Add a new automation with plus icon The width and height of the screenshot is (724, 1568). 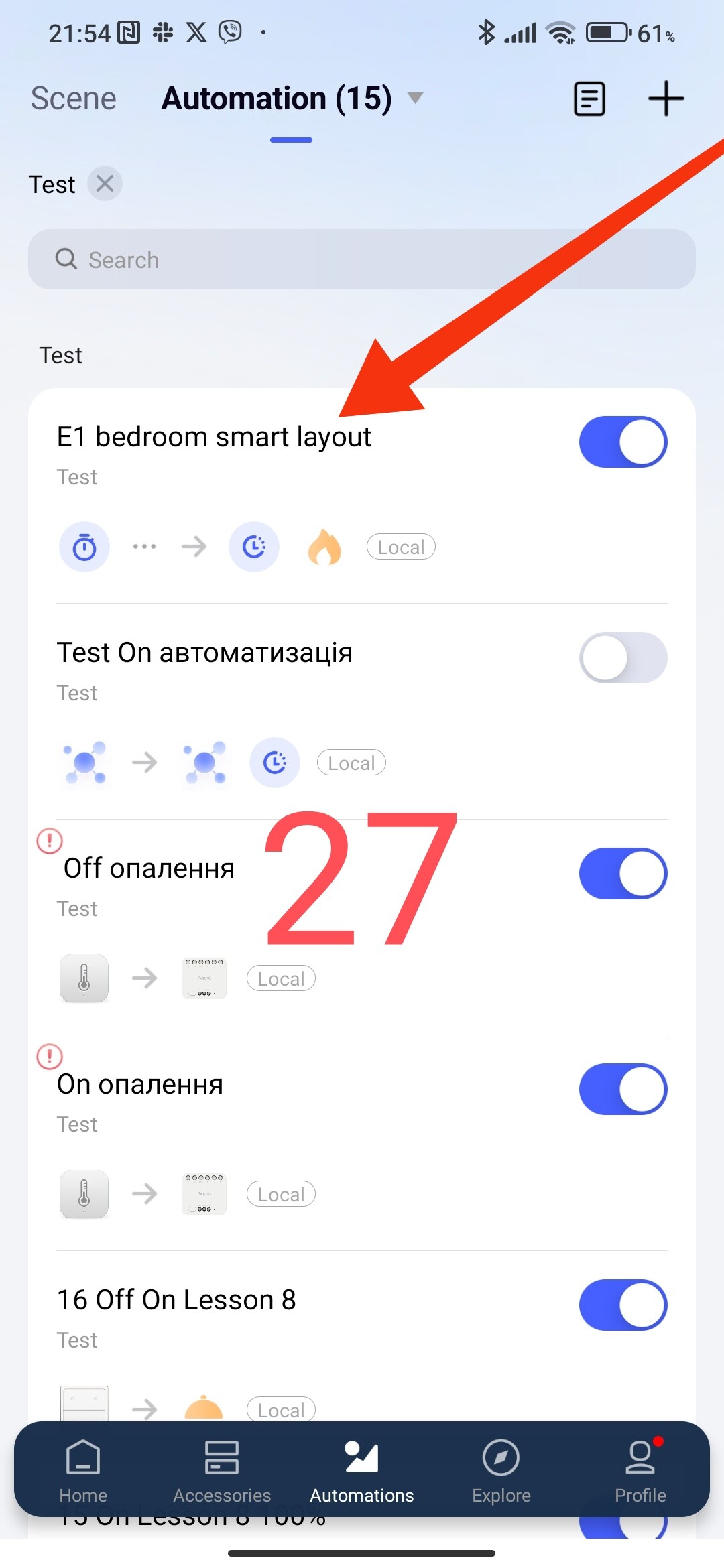[666, 99]
